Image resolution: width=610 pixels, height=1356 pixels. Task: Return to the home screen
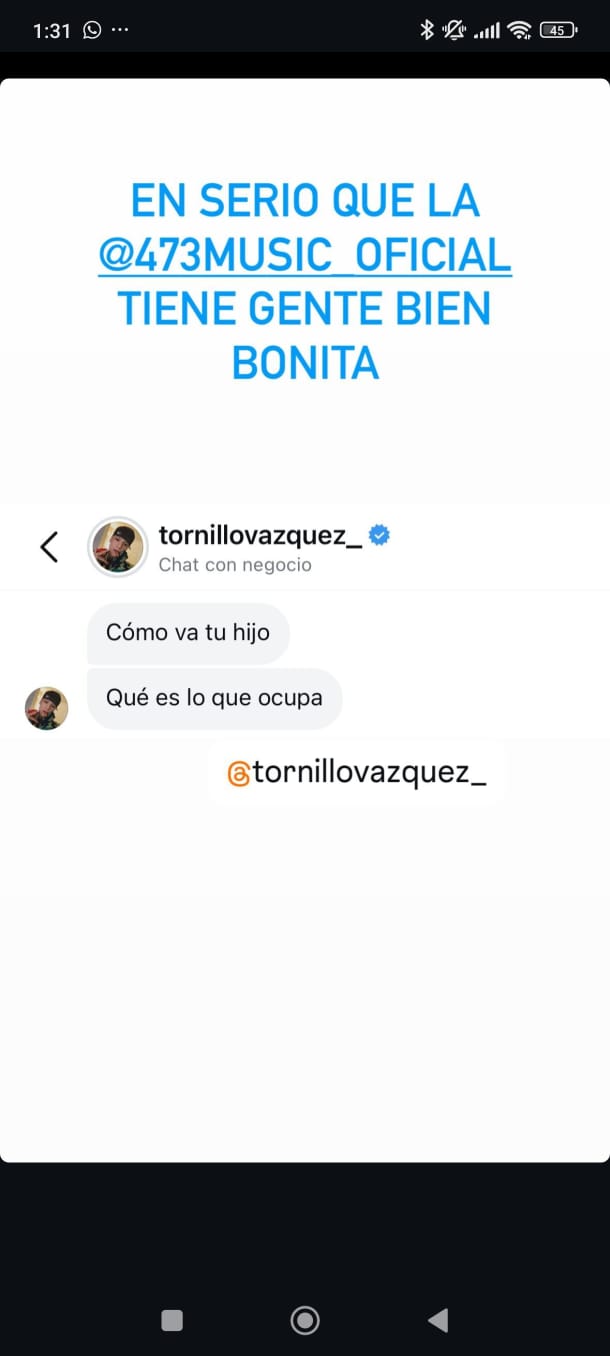pyautogui.click(x=305, y=1320)
